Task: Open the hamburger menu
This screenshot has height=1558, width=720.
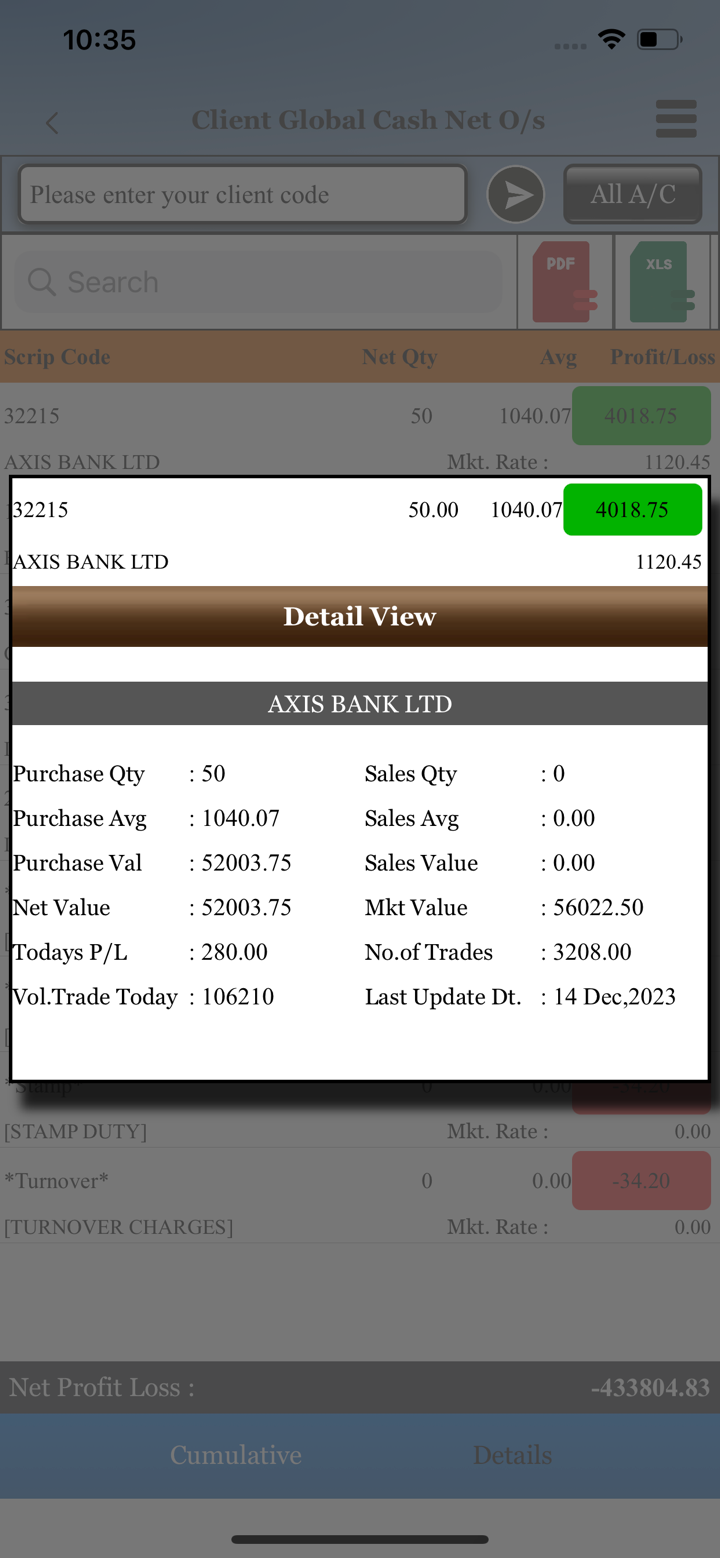Action: (x=676, y=119)
